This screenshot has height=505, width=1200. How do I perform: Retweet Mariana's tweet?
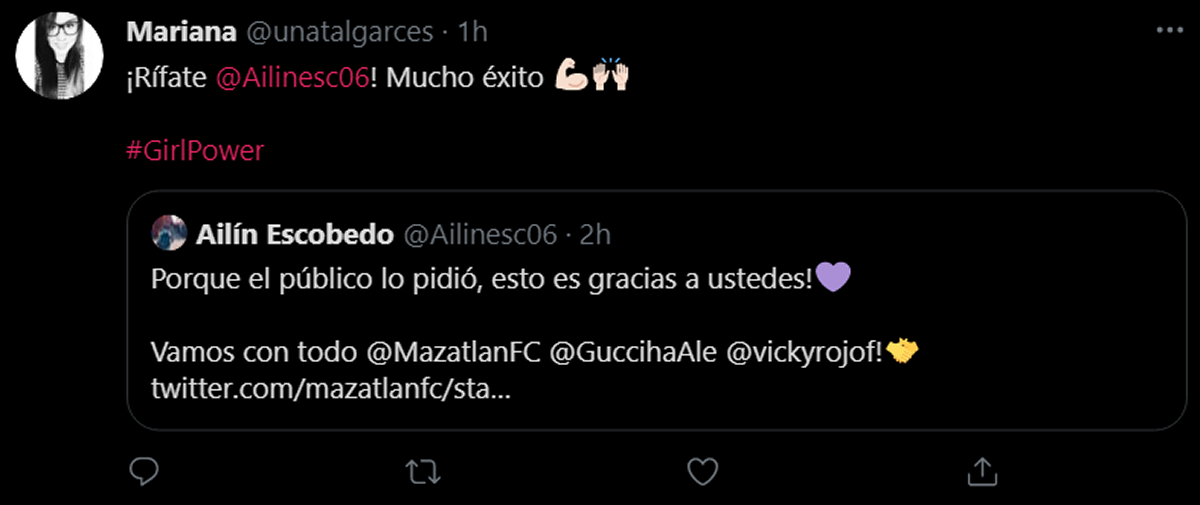(x=425, y=469)
